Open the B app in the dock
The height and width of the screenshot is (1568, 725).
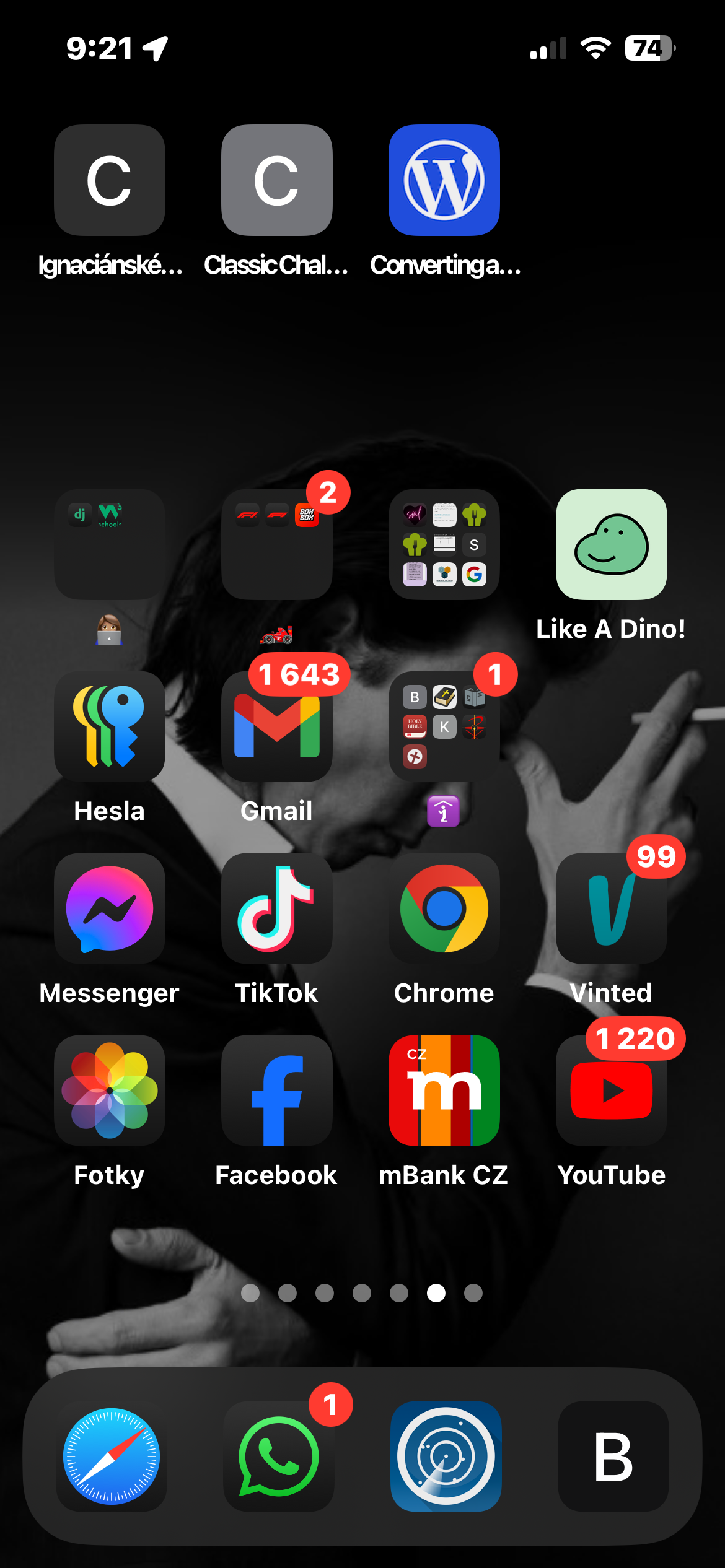[x=613, y=1457]
